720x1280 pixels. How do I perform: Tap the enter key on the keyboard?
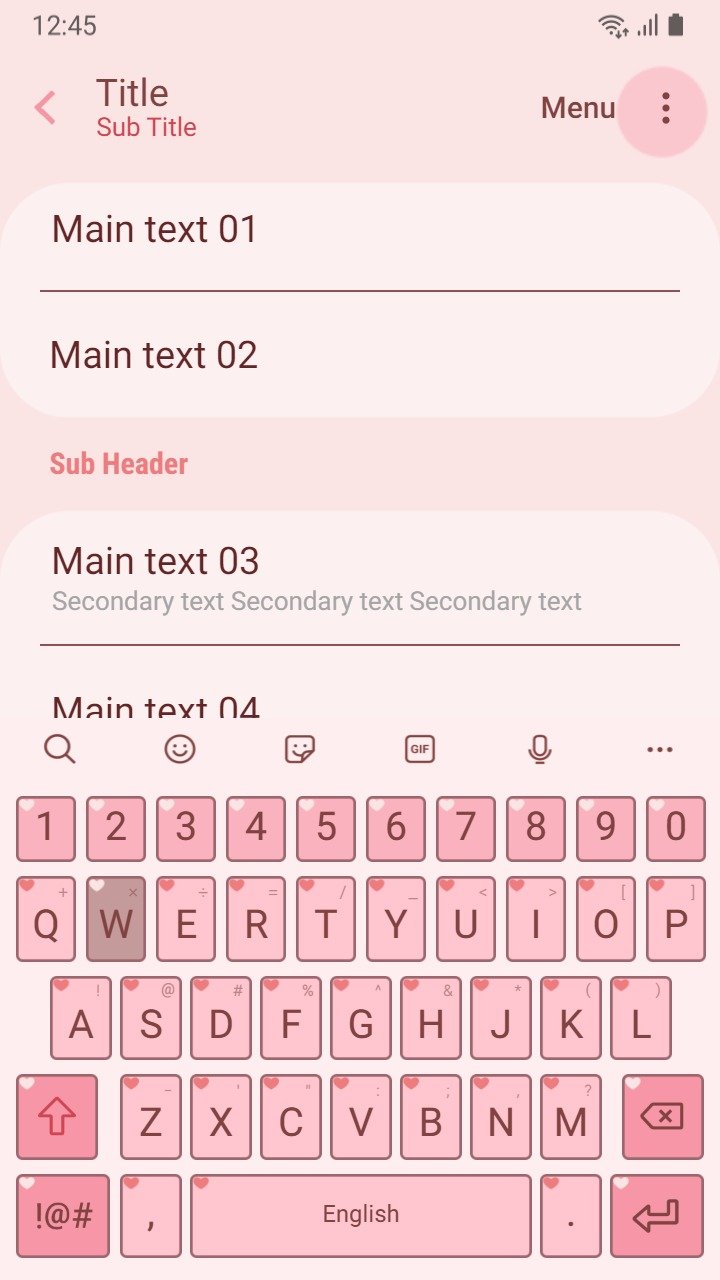click(656, 1216)
